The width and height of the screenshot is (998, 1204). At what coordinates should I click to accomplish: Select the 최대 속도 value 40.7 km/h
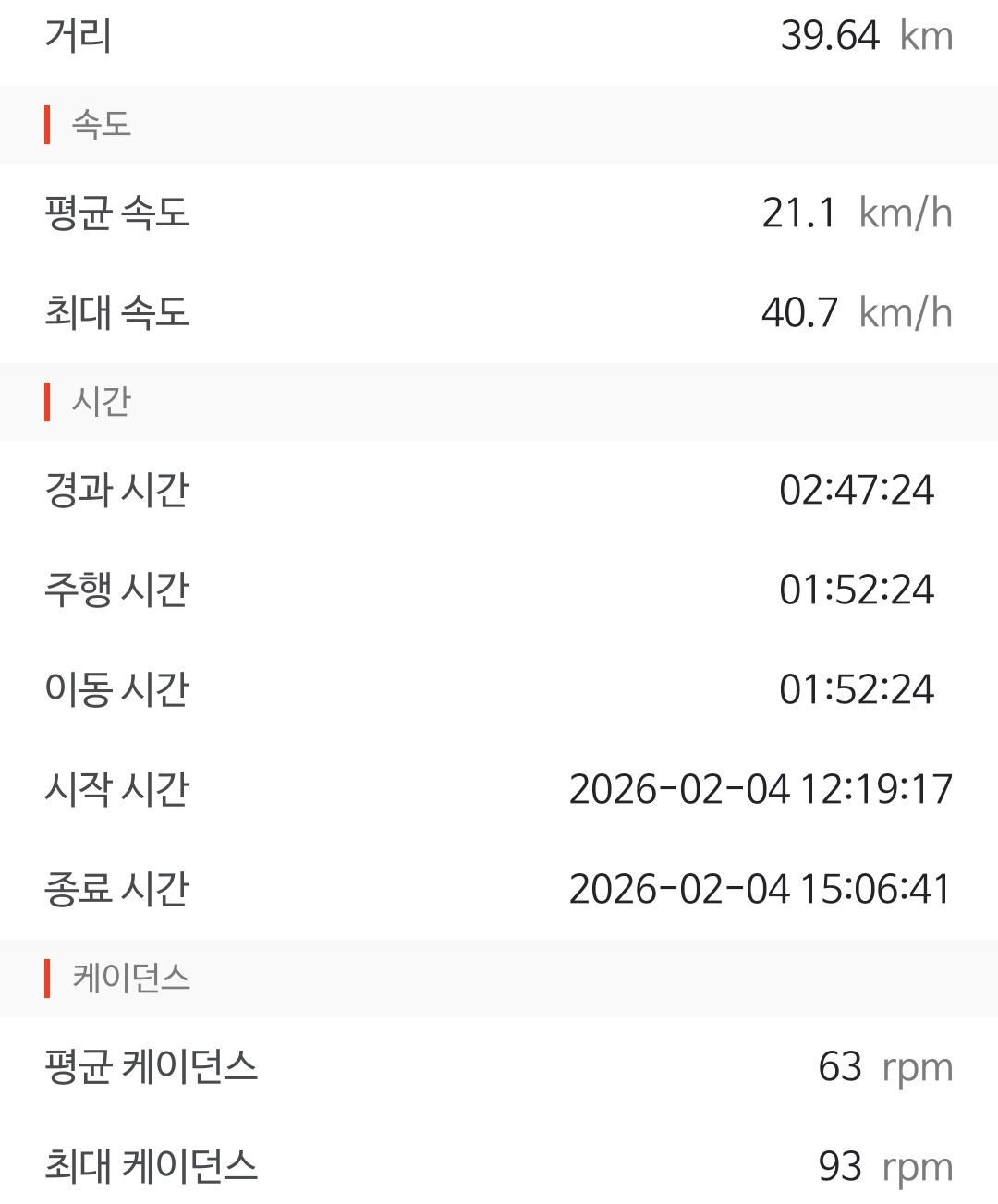pos(799,311)
